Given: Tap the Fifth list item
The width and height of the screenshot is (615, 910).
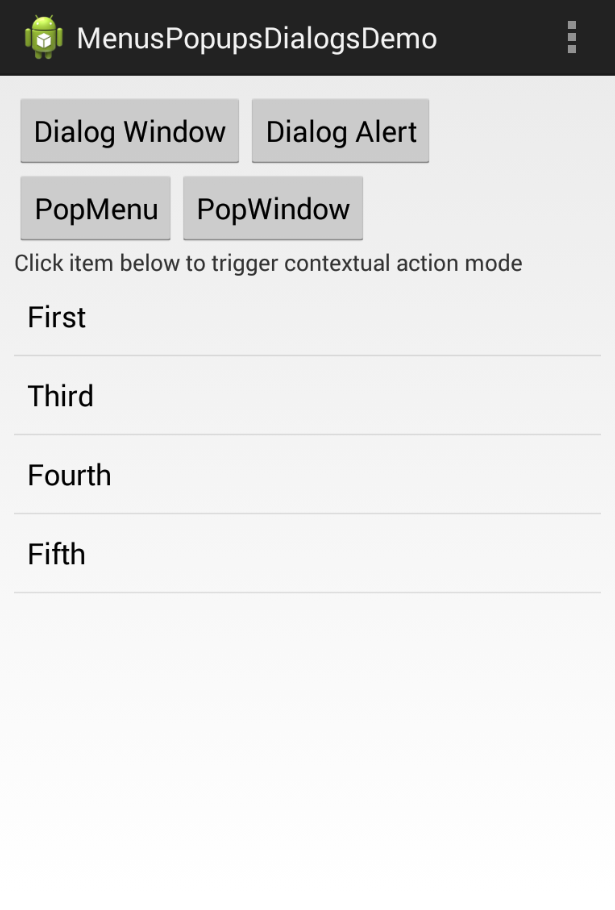Looking at the screenshot, I should point(307,554).
